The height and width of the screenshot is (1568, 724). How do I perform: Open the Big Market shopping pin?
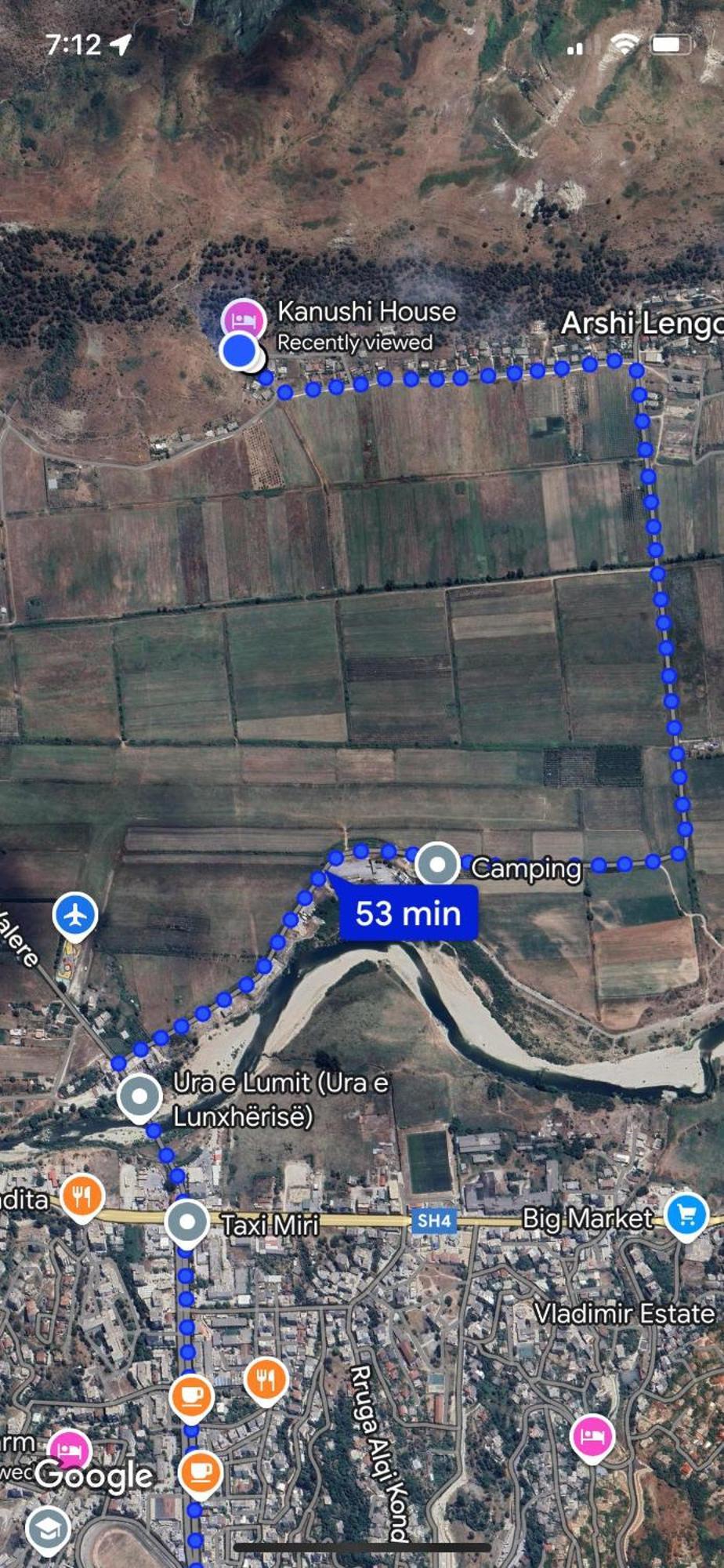click(686, 1216)
